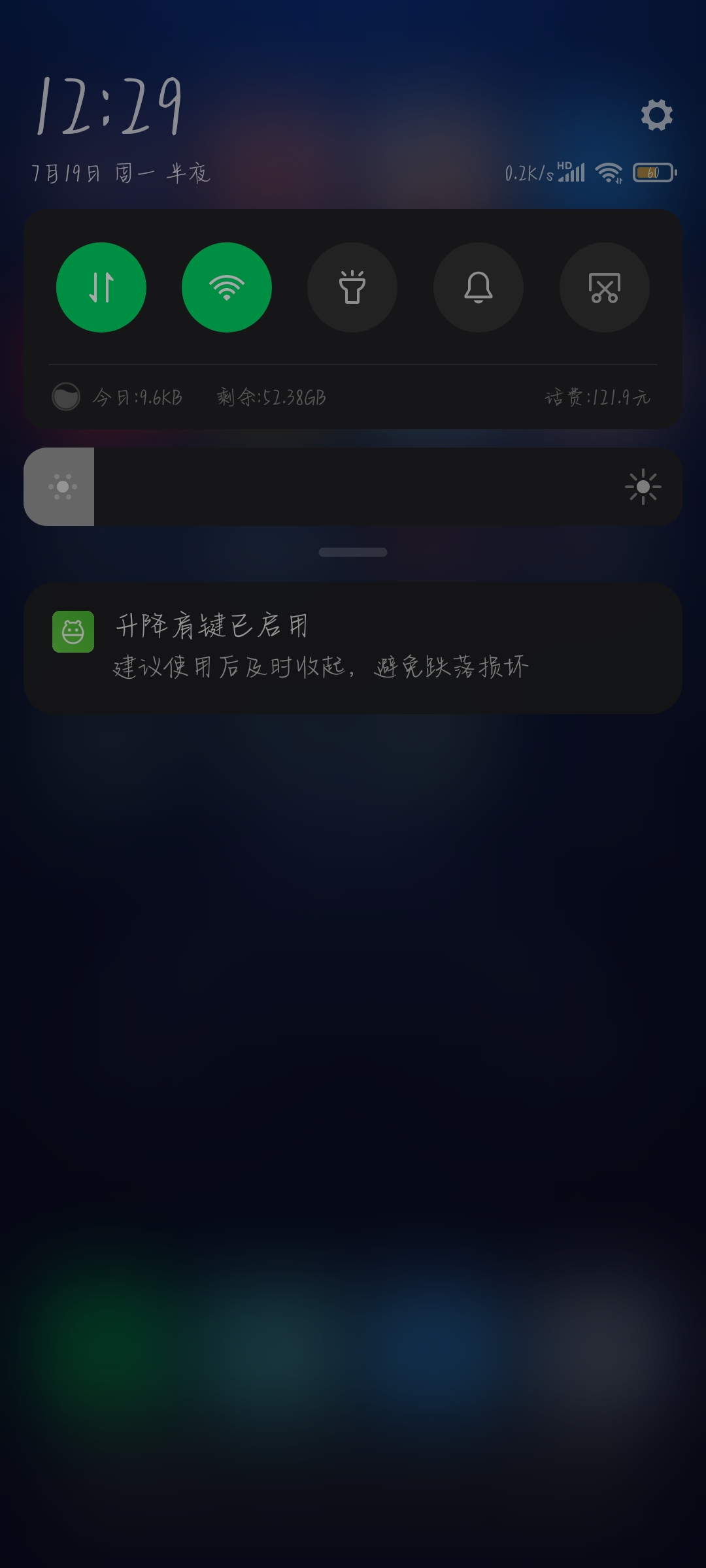Image resolution: width=706 pixels, height=1568 pixels.
Task: Set brightness to maximum on the slider
Action: [643, 487]
